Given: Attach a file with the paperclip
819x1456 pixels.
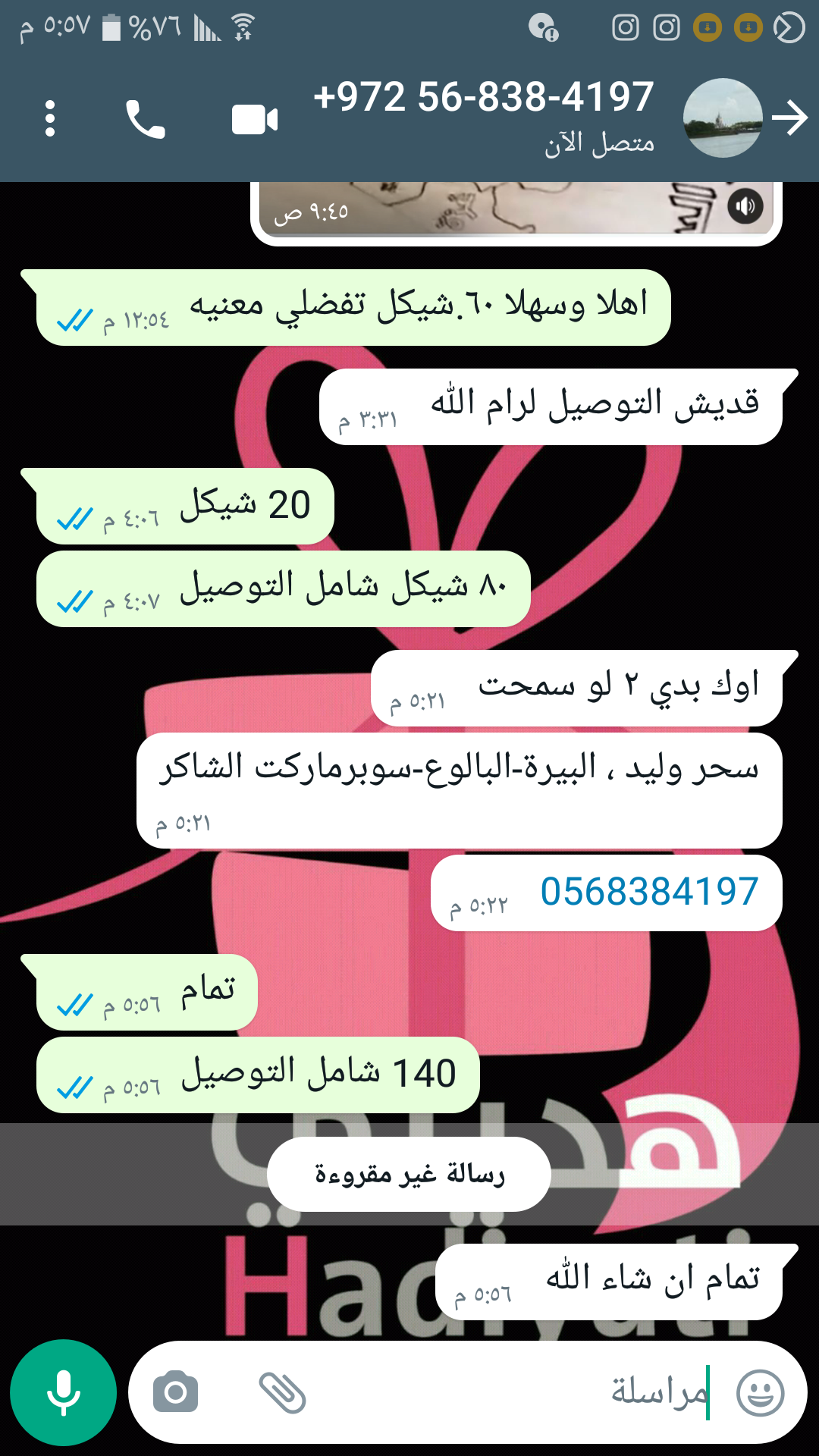Looking at the screenshot, I should coord(282,1392).
